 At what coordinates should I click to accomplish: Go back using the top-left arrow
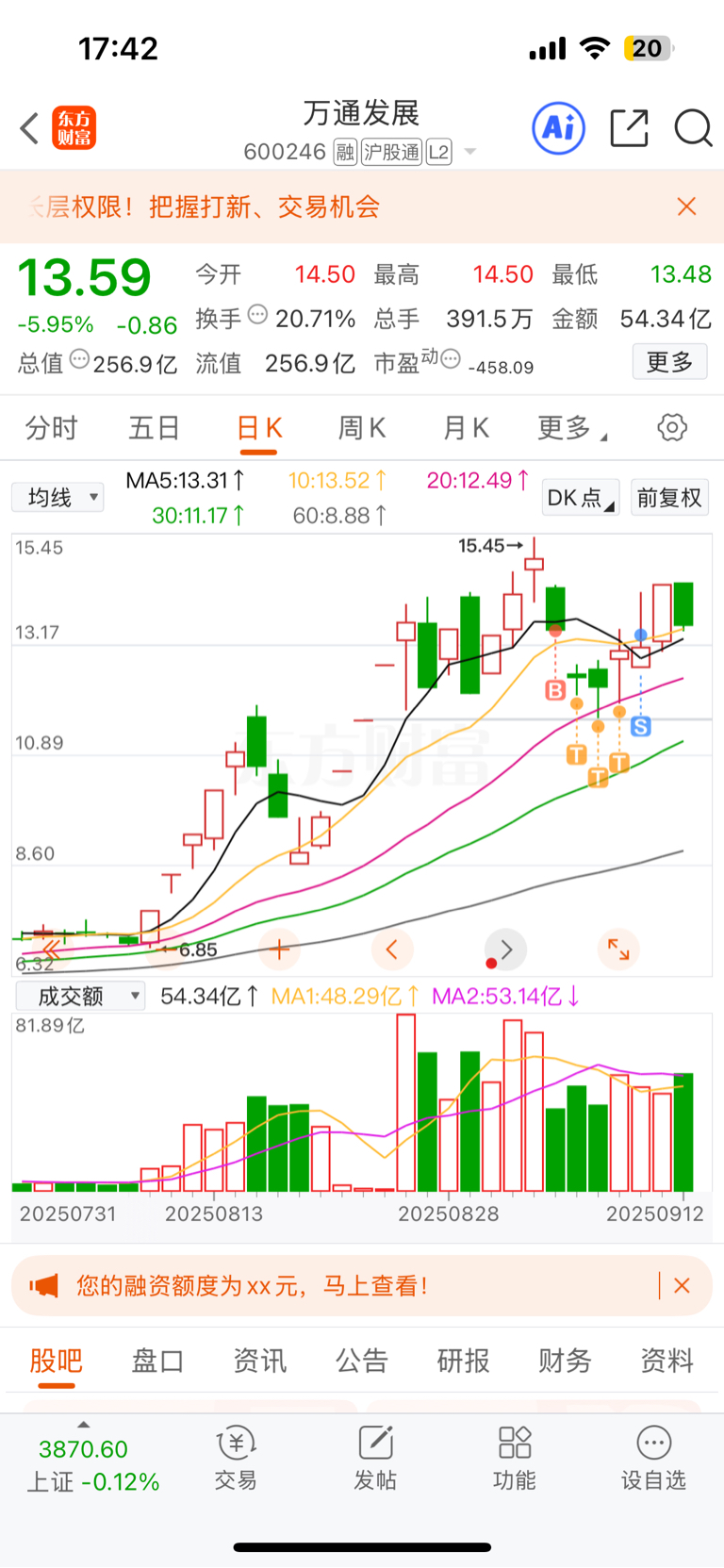click(29, 128)
